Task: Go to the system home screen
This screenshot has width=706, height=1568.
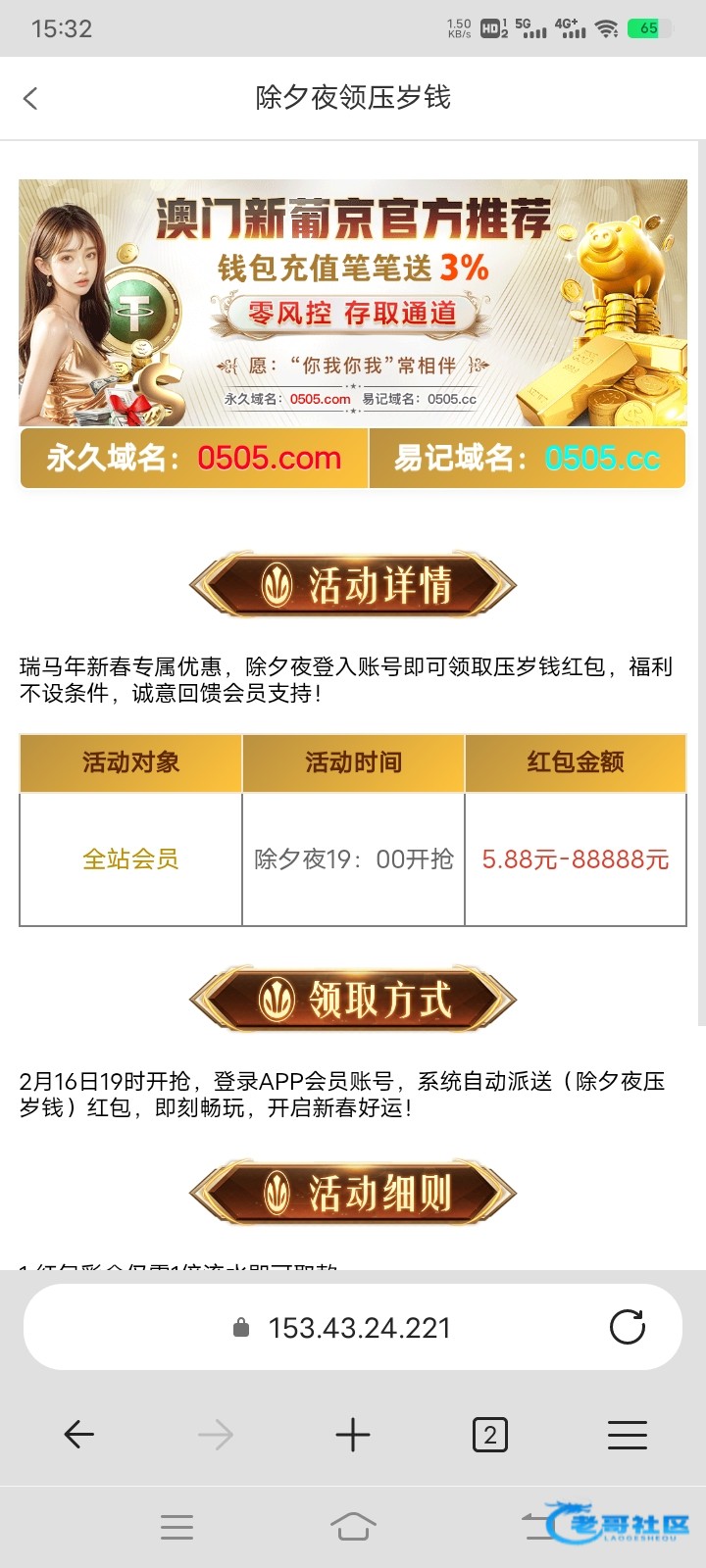Action: [353, 1526]
